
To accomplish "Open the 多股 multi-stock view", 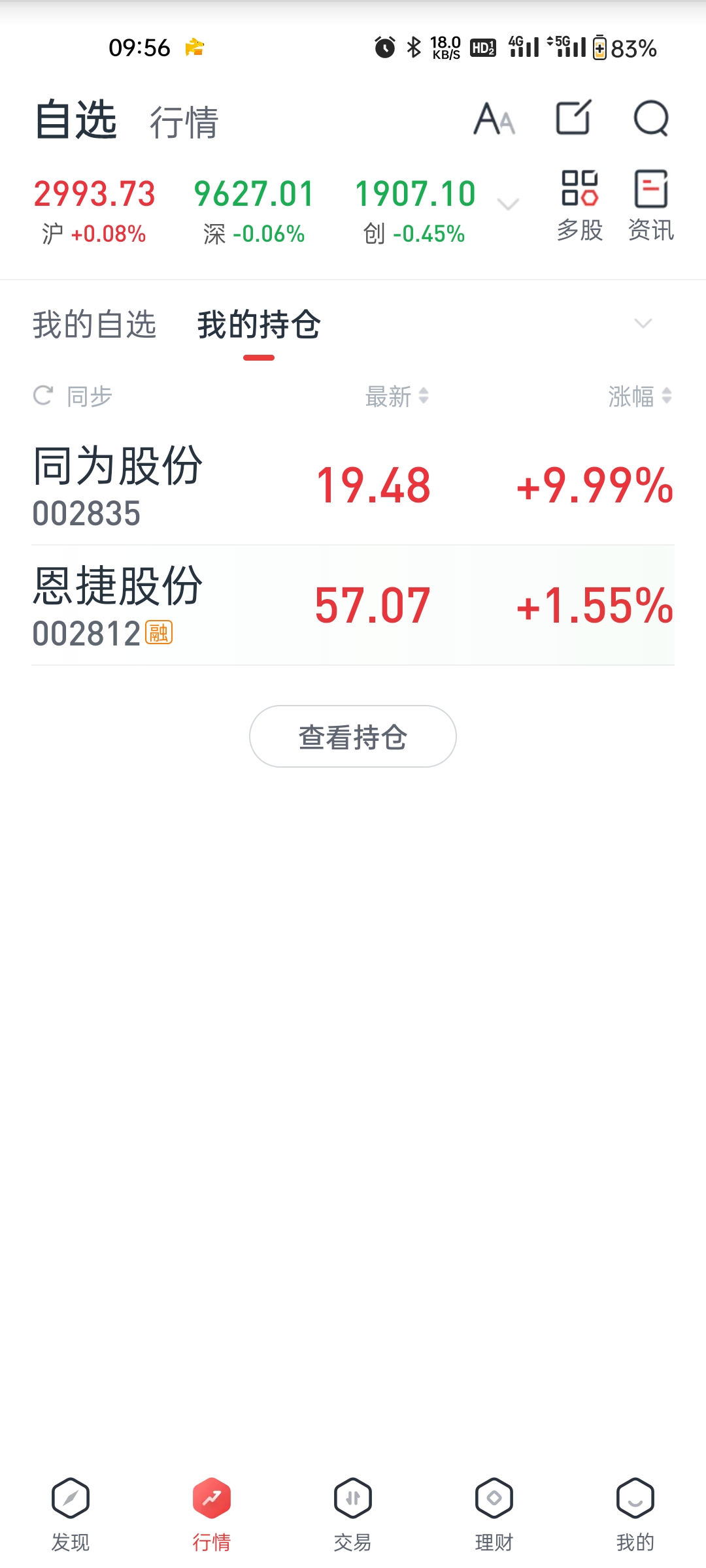I will point(580,206).
